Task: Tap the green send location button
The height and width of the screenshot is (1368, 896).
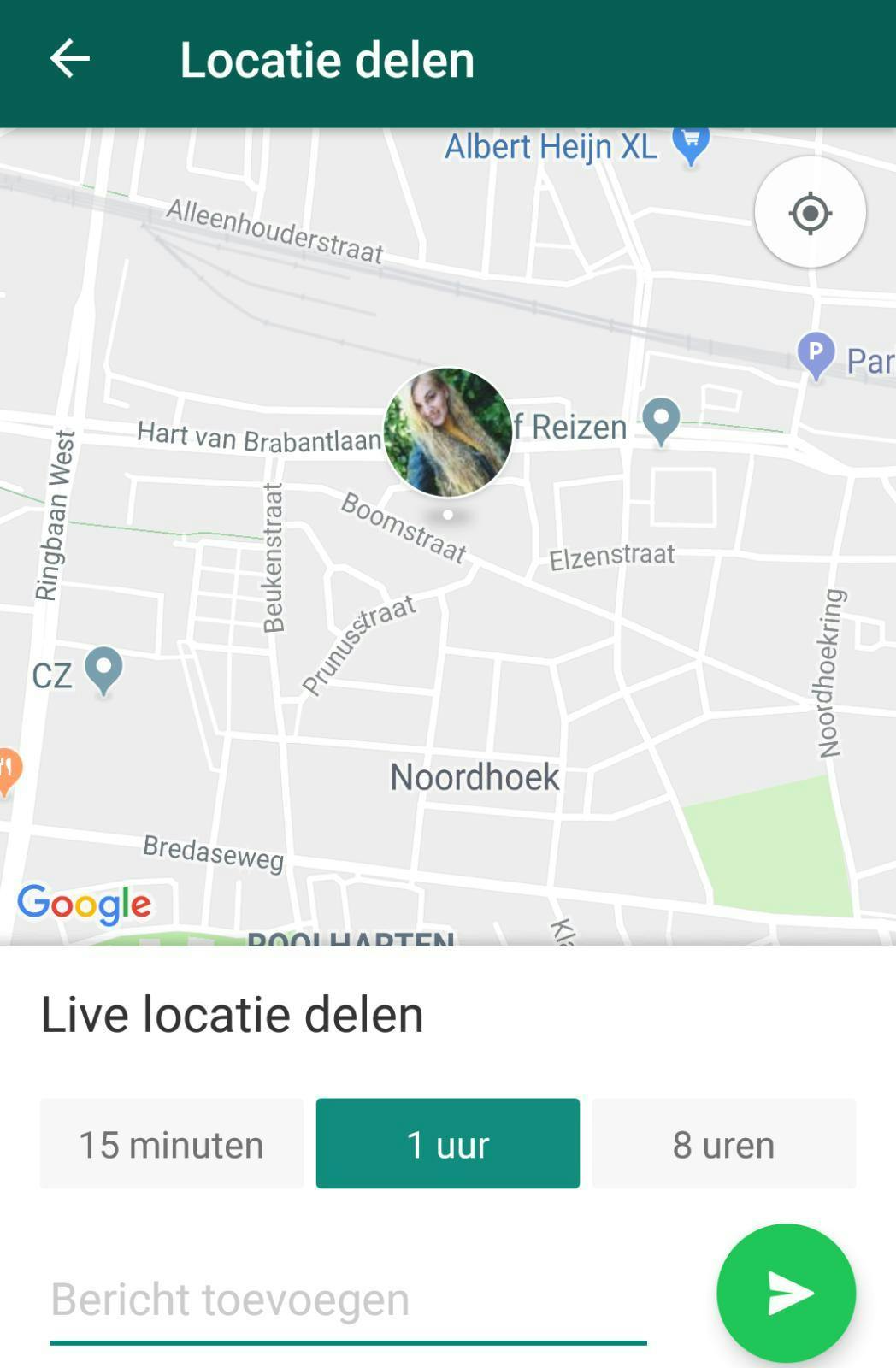Action: click(x=788, y=1292)
